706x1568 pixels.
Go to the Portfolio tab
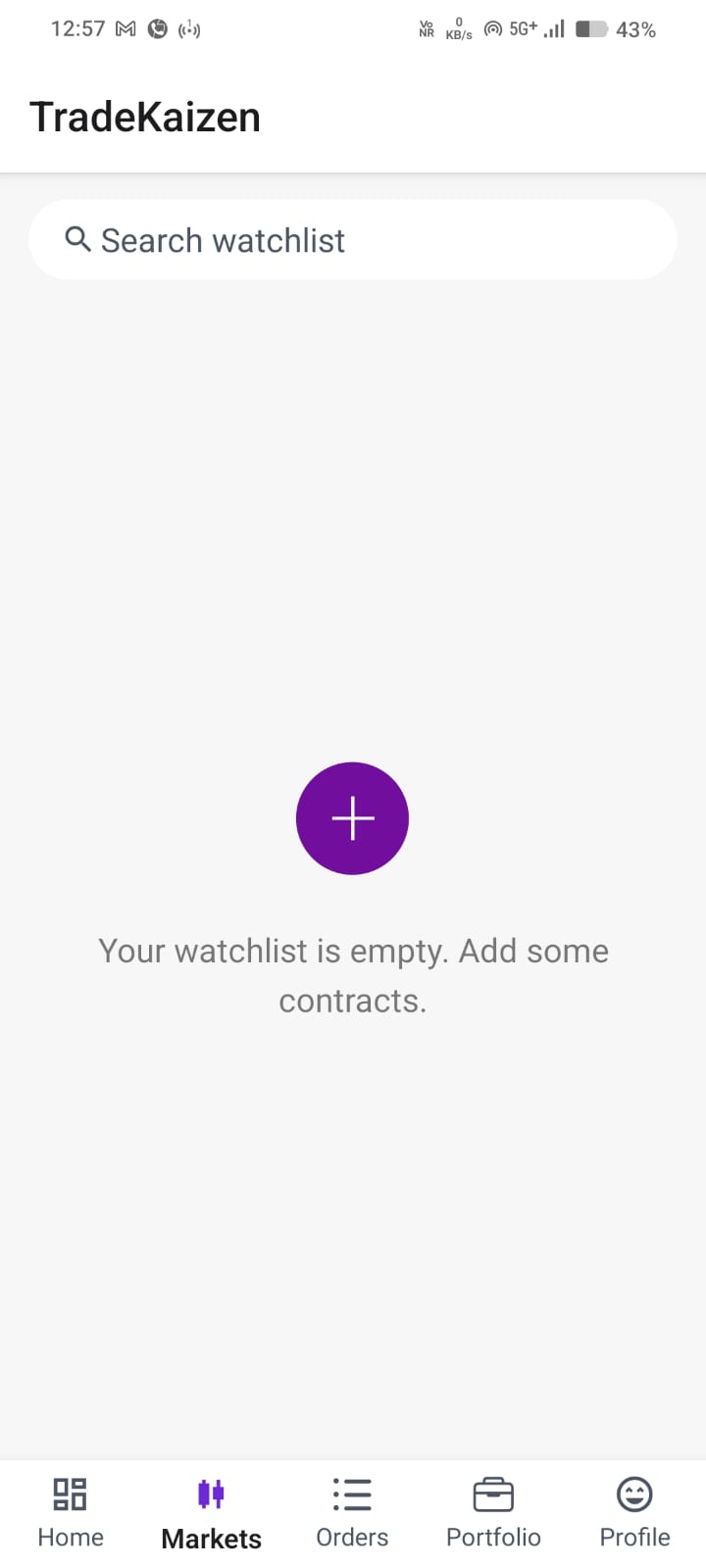[x=493, y=1512]
